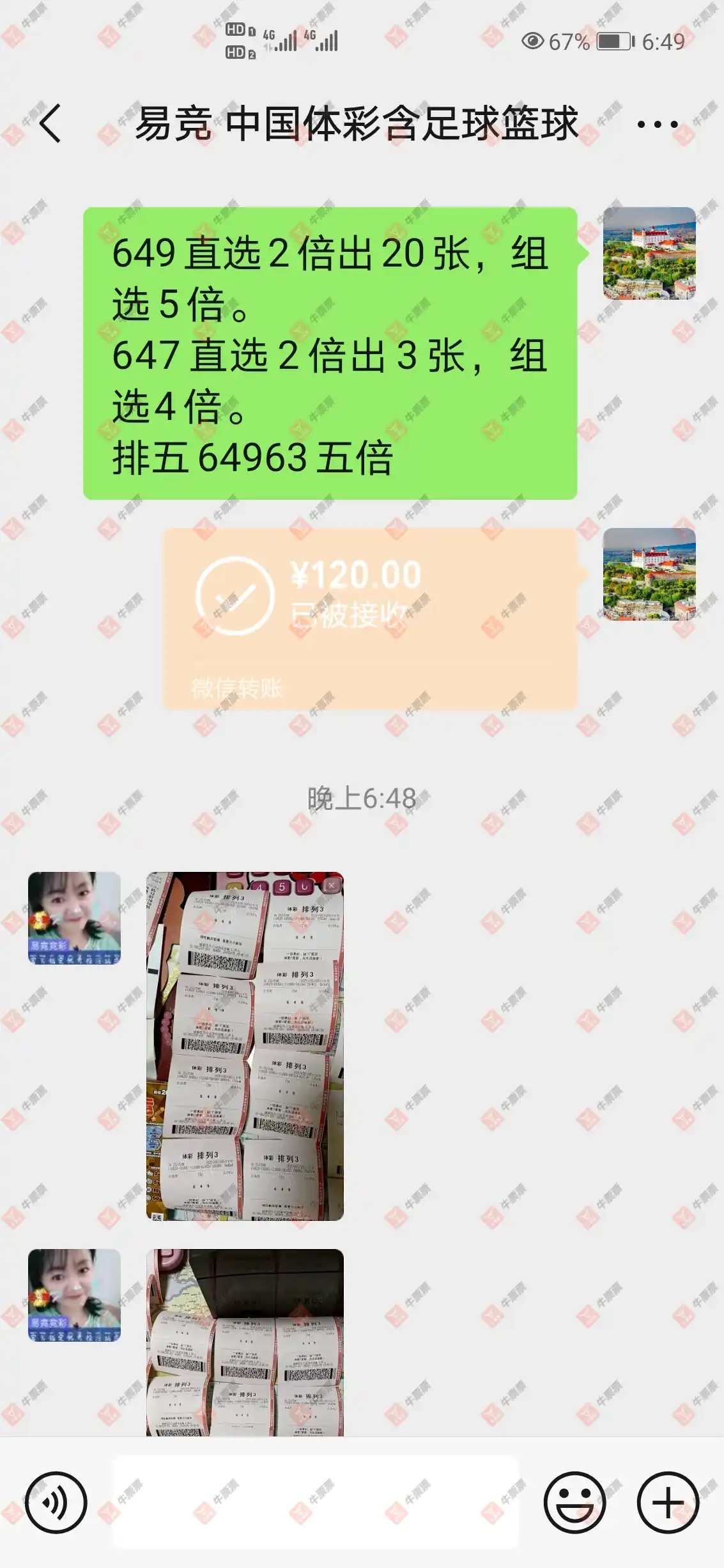Go back to the chat list
Image resolution: width=724 pixels, height=1568 pixels.
[50, 123]
